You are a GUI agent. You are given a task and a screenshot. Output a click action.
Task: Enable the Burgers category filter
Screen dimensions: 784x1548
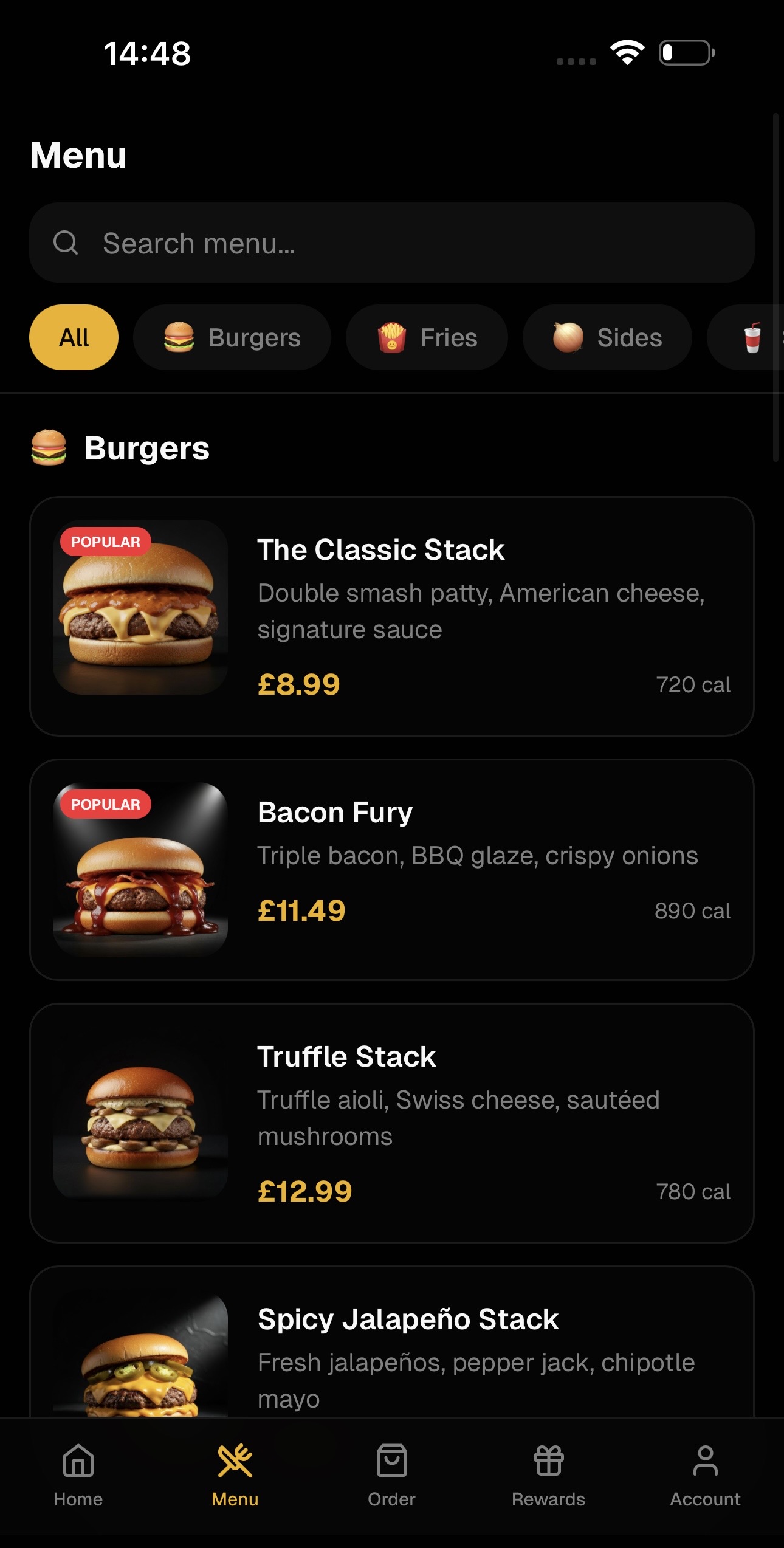point(232,337)
